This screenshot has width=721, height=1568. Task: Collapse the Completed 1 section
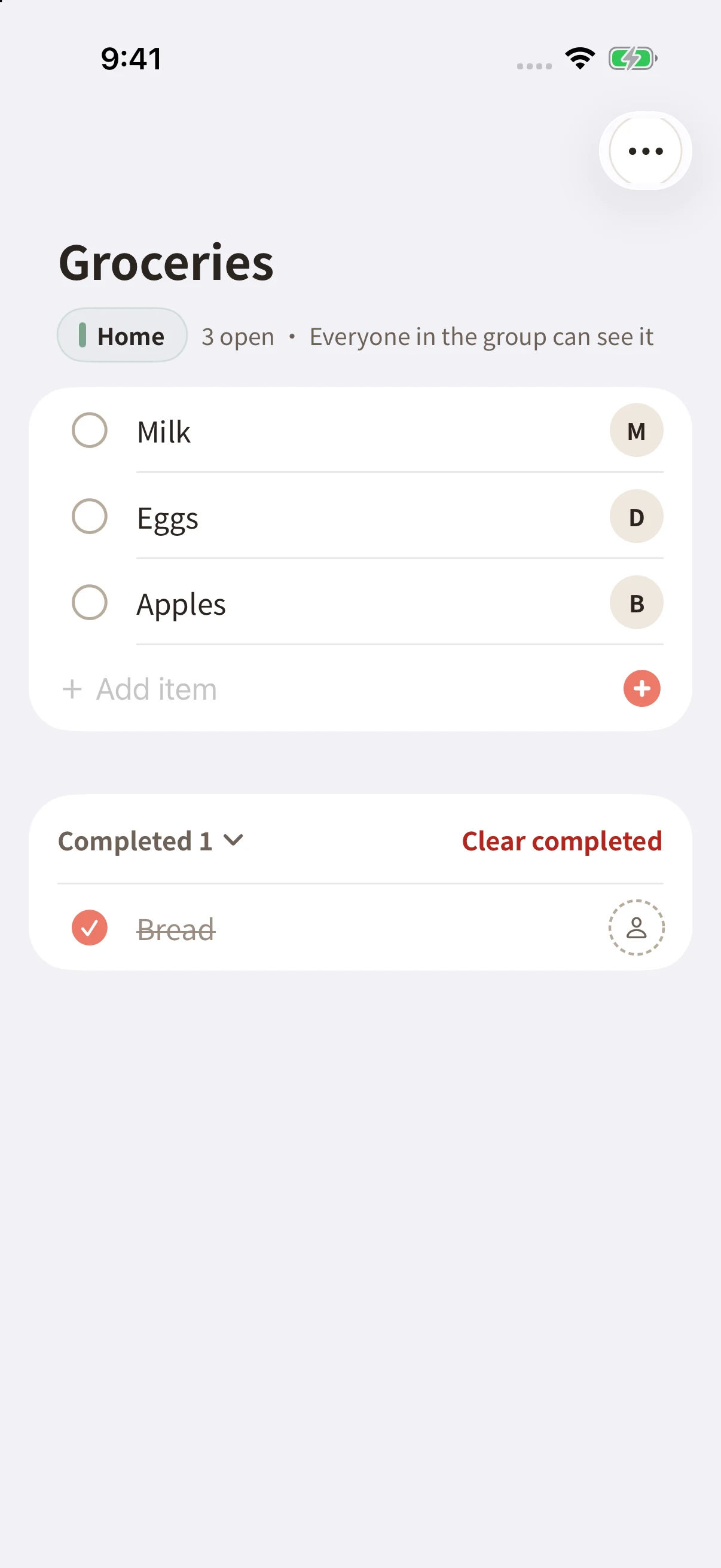point(151,841)
